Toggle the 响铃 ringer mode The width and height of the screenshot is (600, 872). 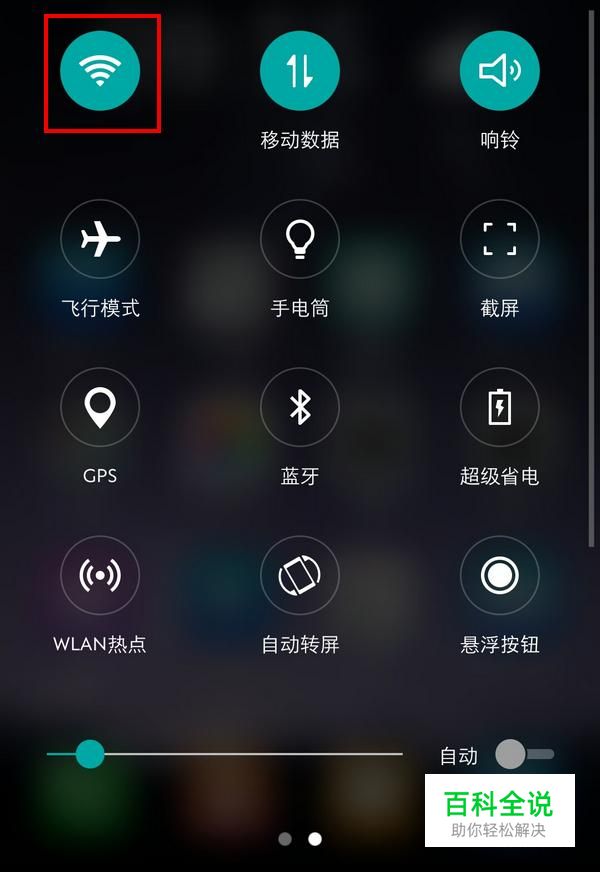[499, 70]
